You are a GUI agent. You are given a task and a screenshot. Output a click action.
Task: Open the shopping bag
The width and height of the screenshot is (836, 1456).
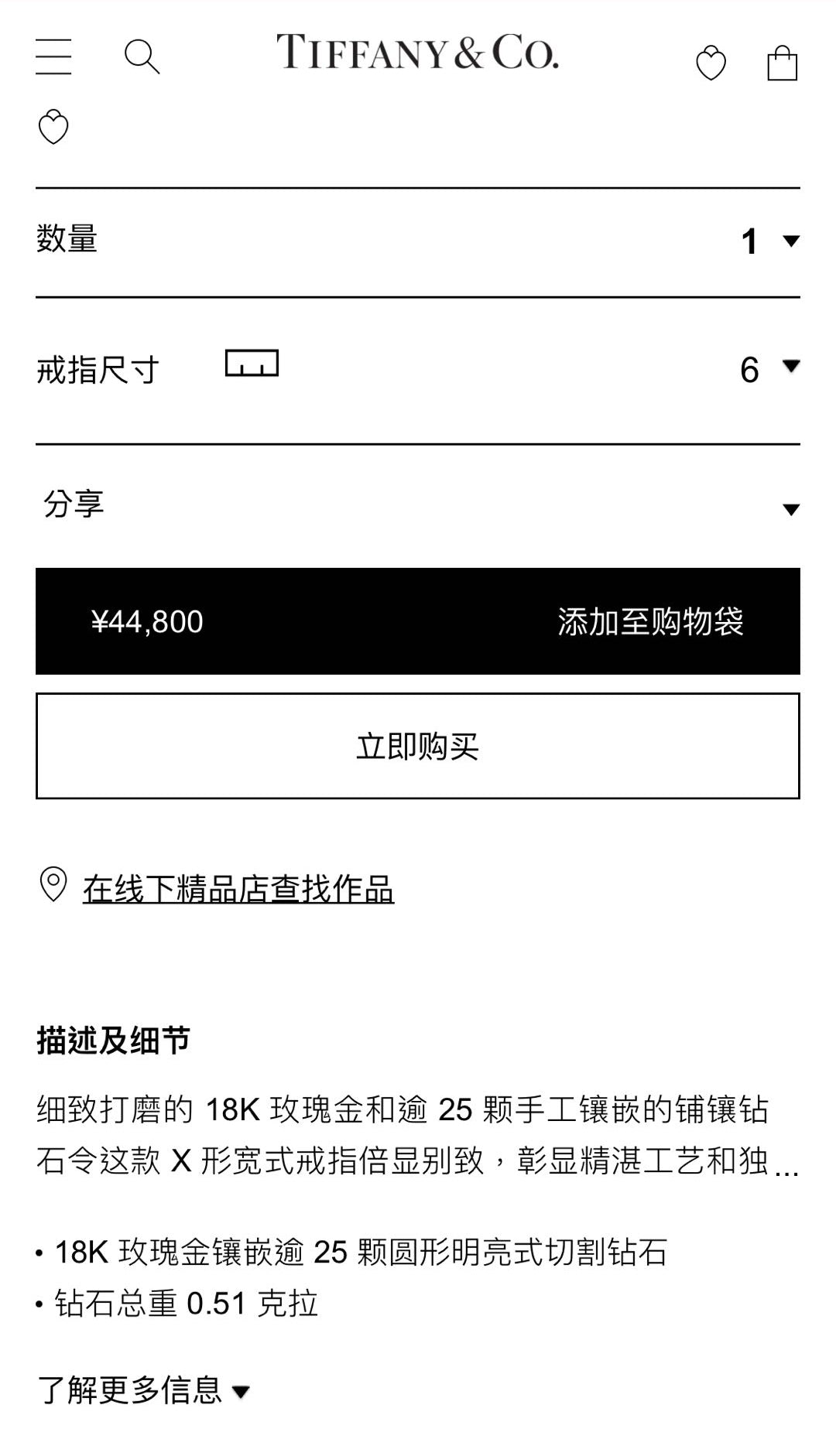[782, 63]
